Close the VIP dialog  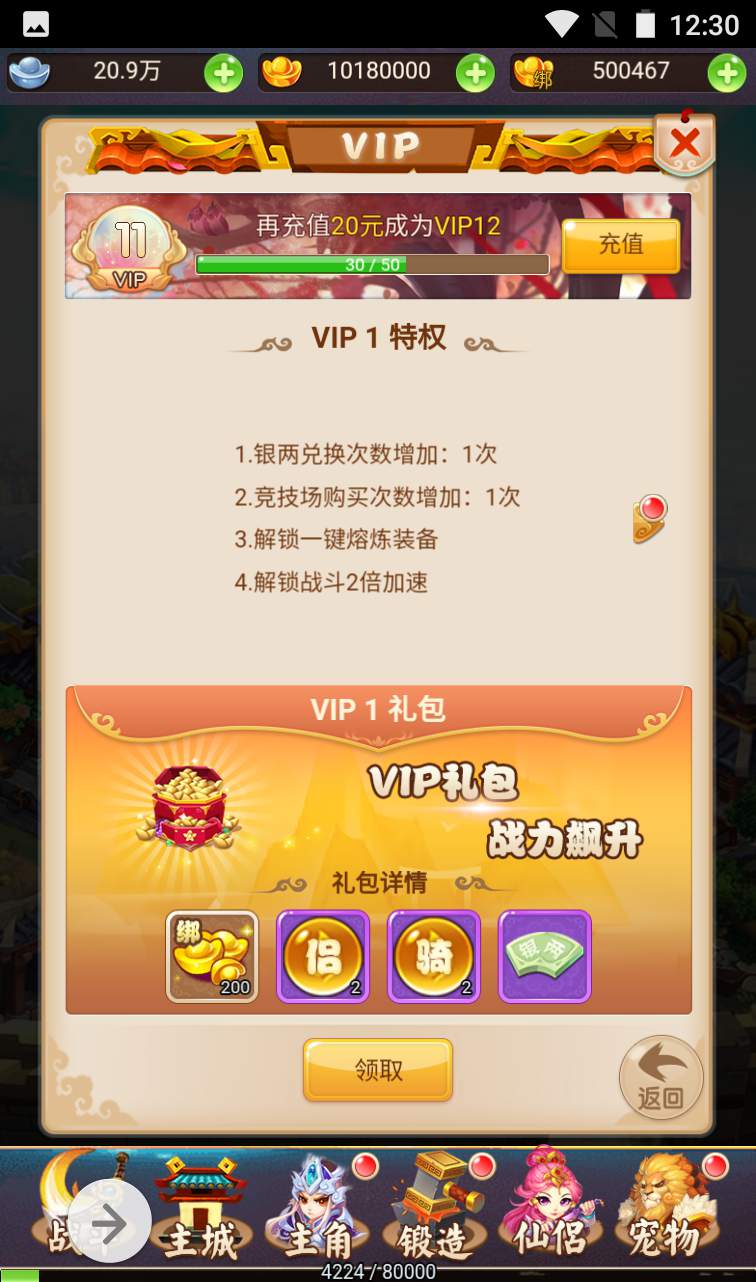(685, 144)
